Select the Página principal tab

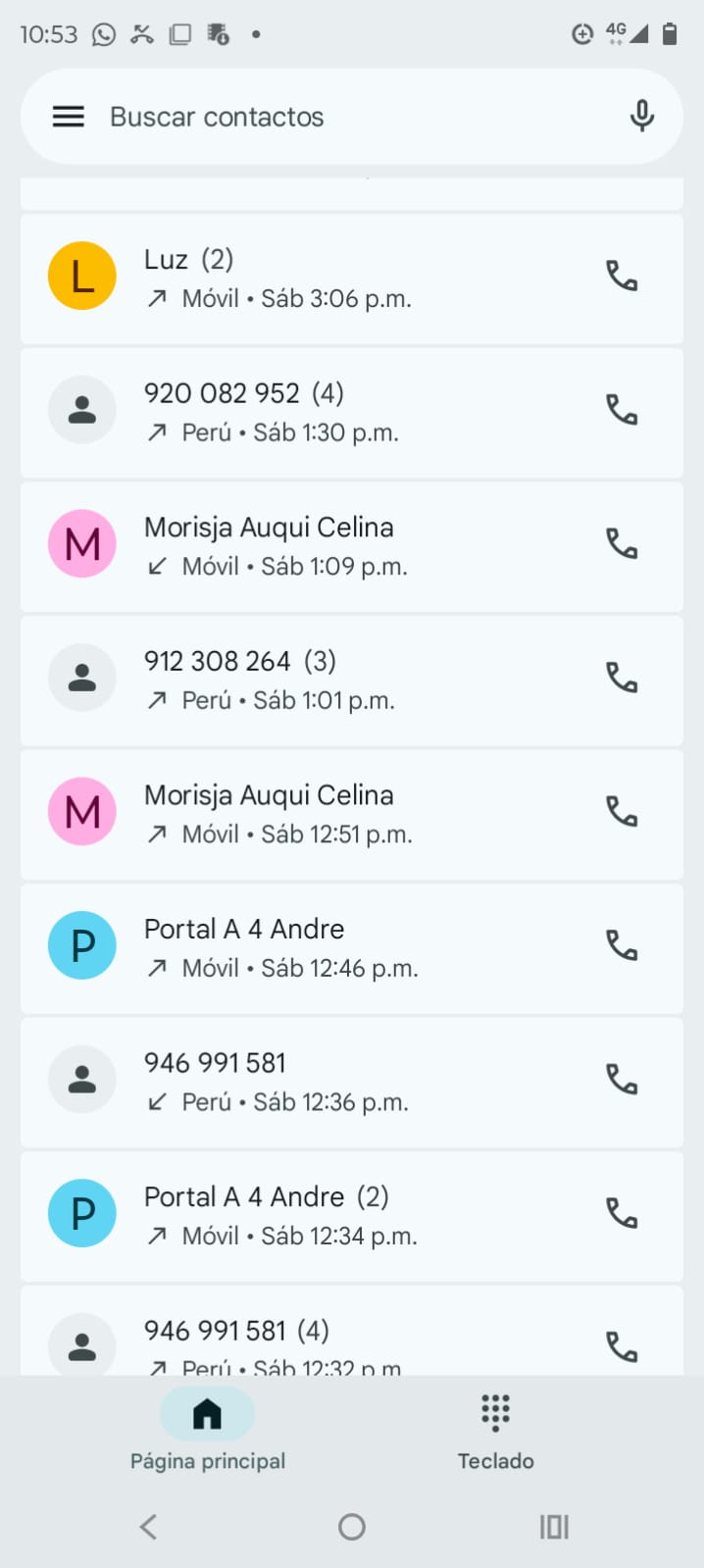pos(207,1431)
